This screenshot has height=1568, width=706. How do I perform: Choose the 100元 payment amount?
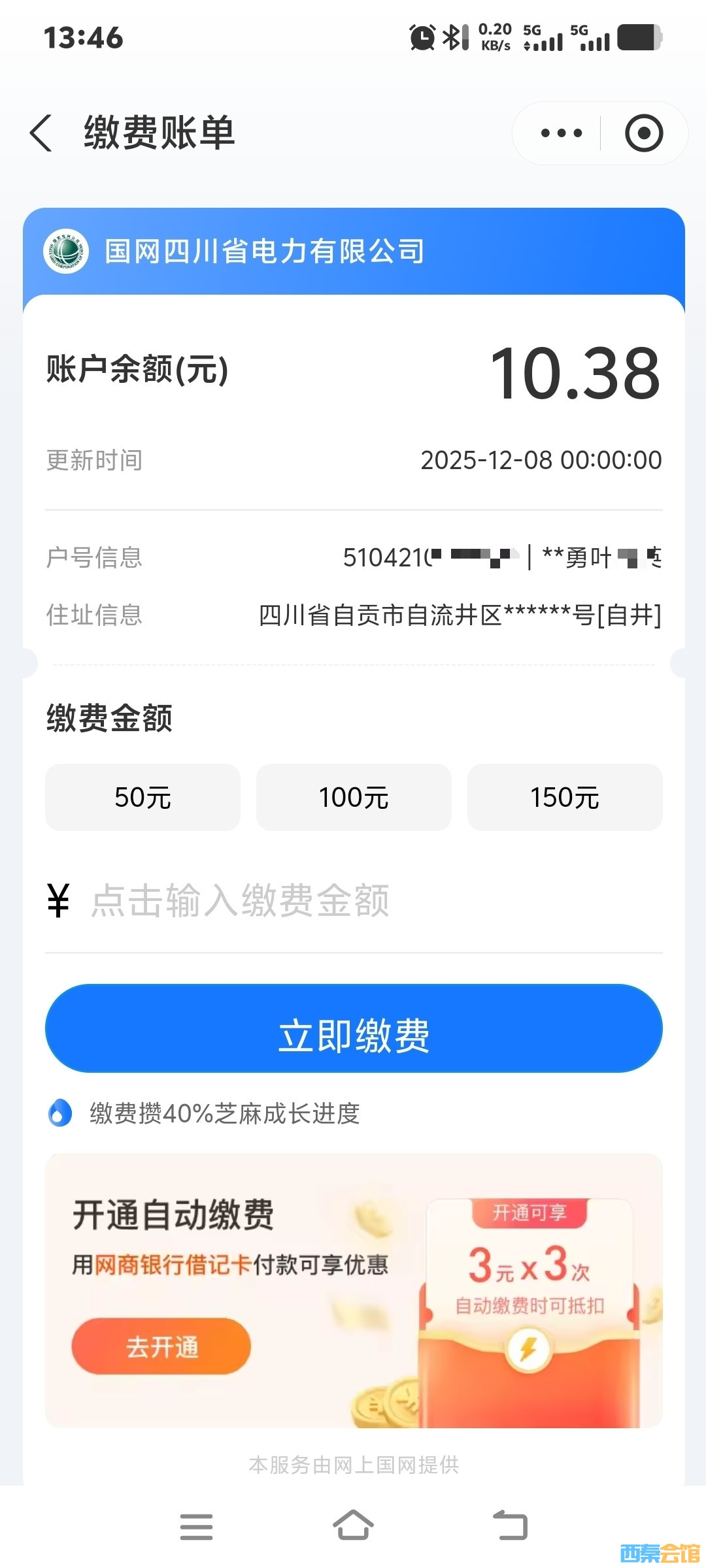point(354,797)
